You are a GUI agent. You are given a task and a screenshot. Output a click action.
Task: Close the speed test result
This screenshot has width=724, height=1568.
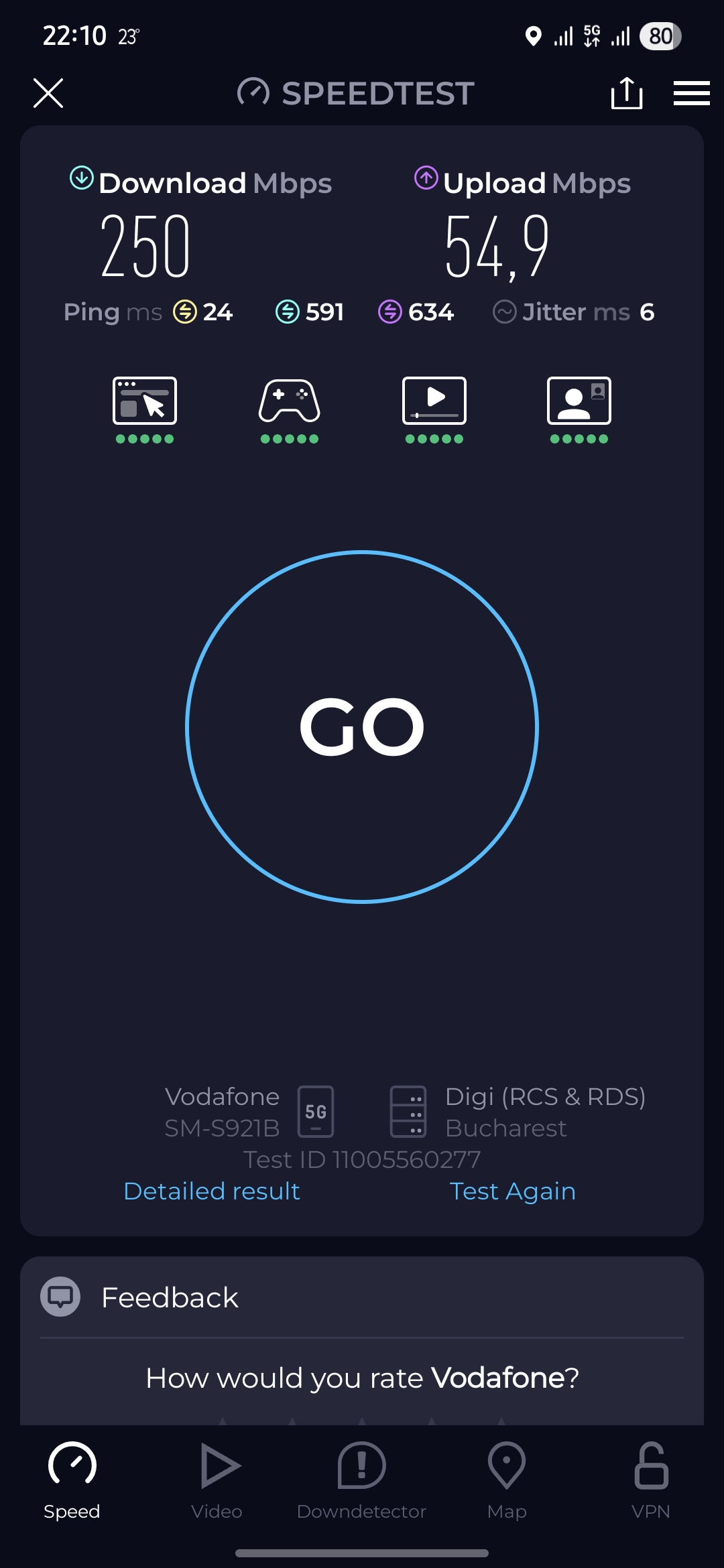48,93
